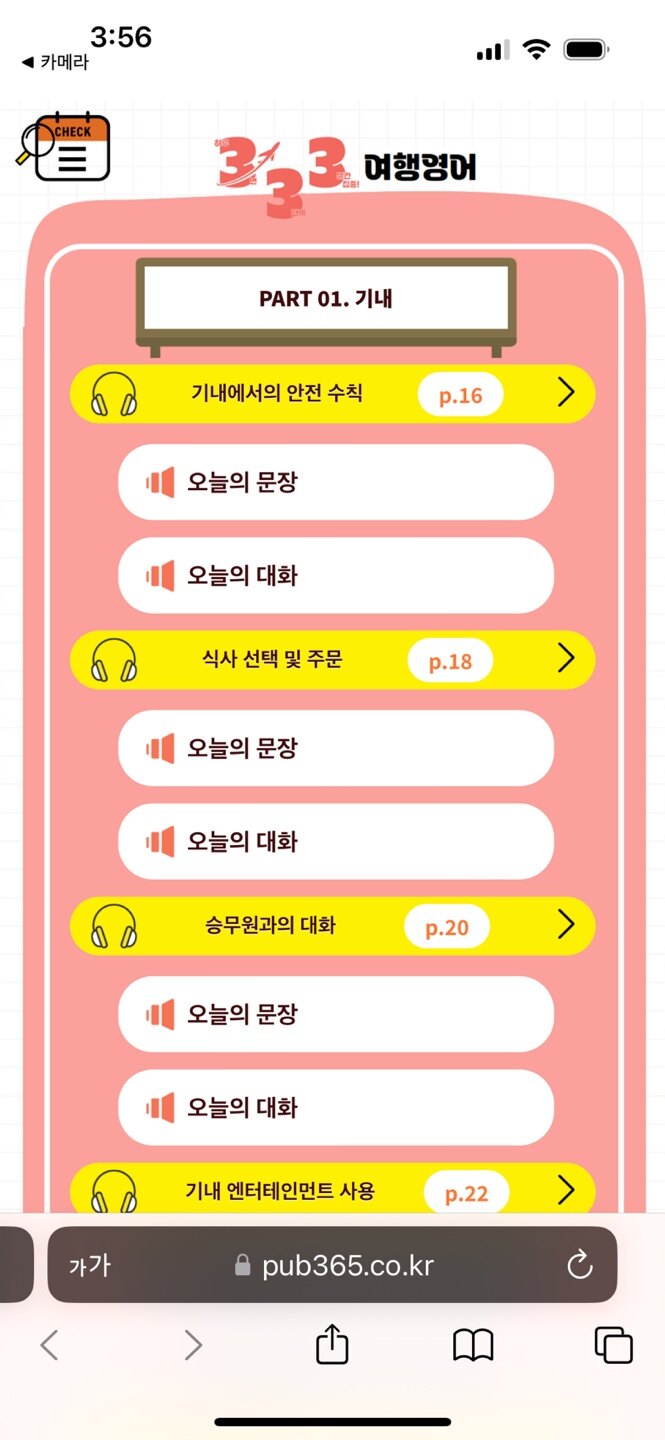Show open Safari tabs
Image resolution: width=665 pixels, height=1440 pixels.
(613, 1345)
